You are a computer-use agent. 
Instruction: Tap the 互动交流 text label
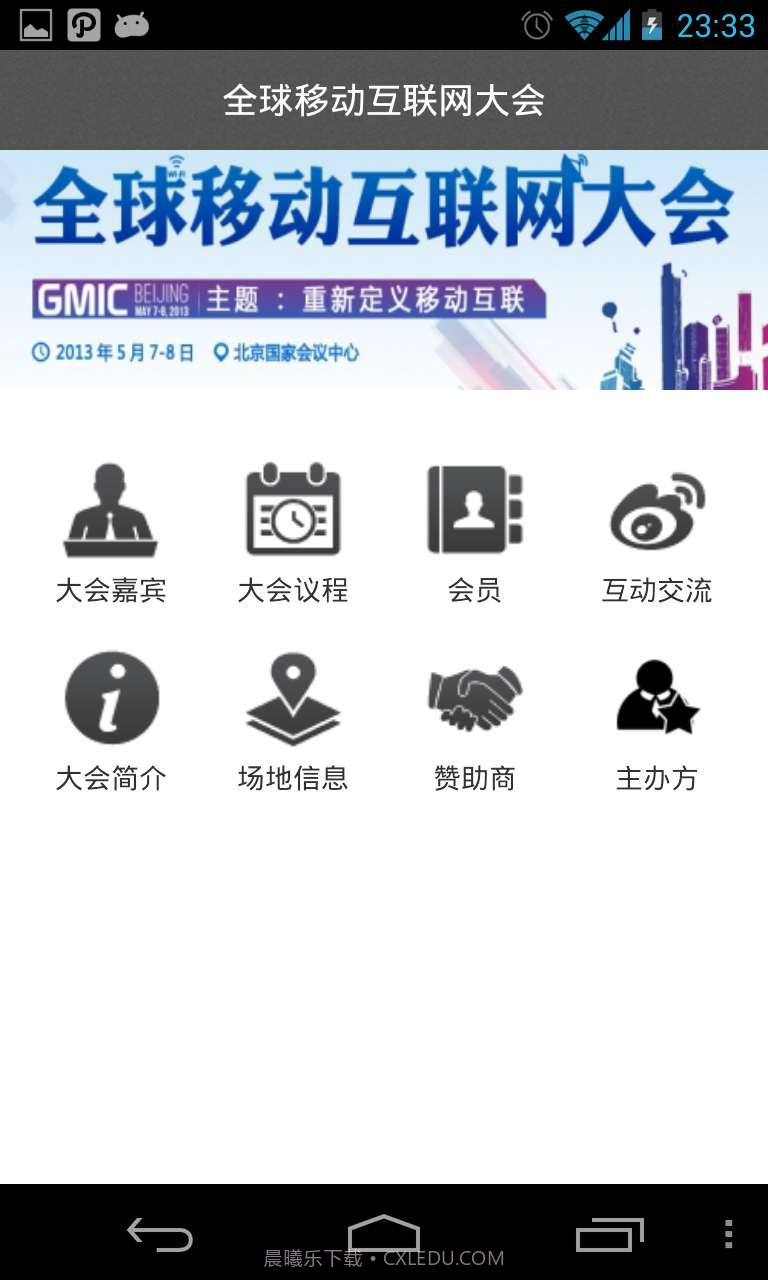(655, 591)
